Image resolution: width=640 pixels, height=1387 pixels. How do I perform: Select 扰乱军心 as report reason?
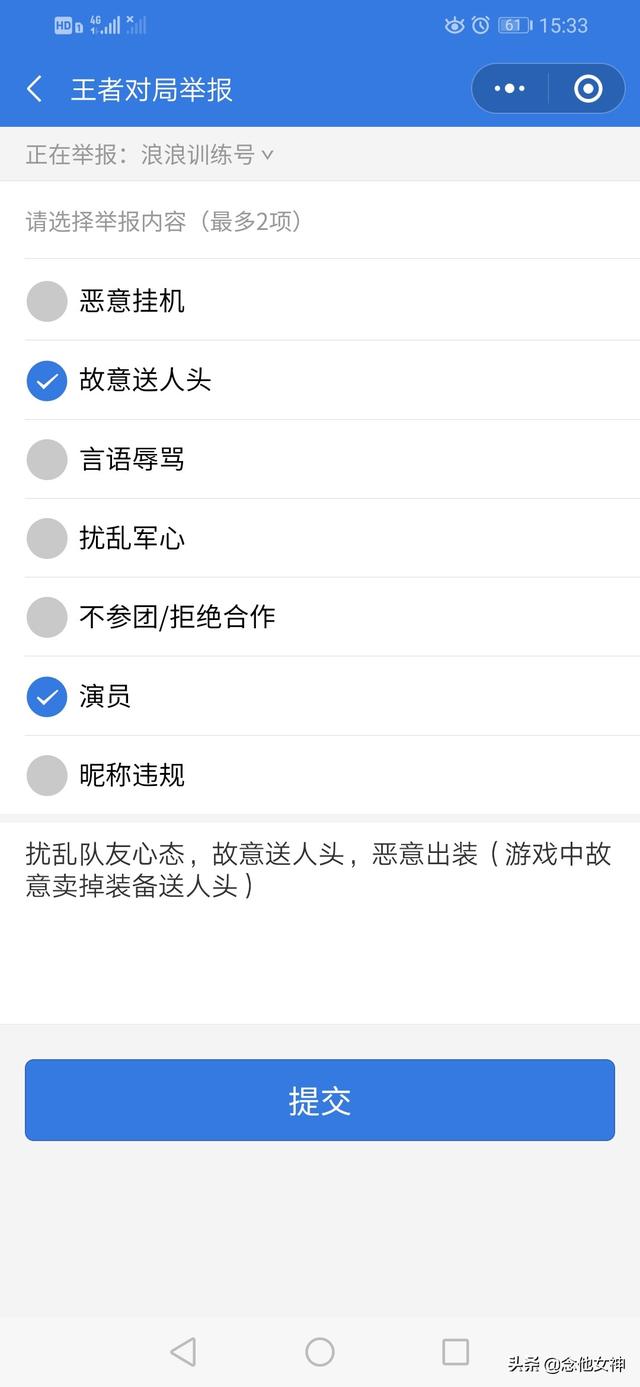tap(47, 538)
